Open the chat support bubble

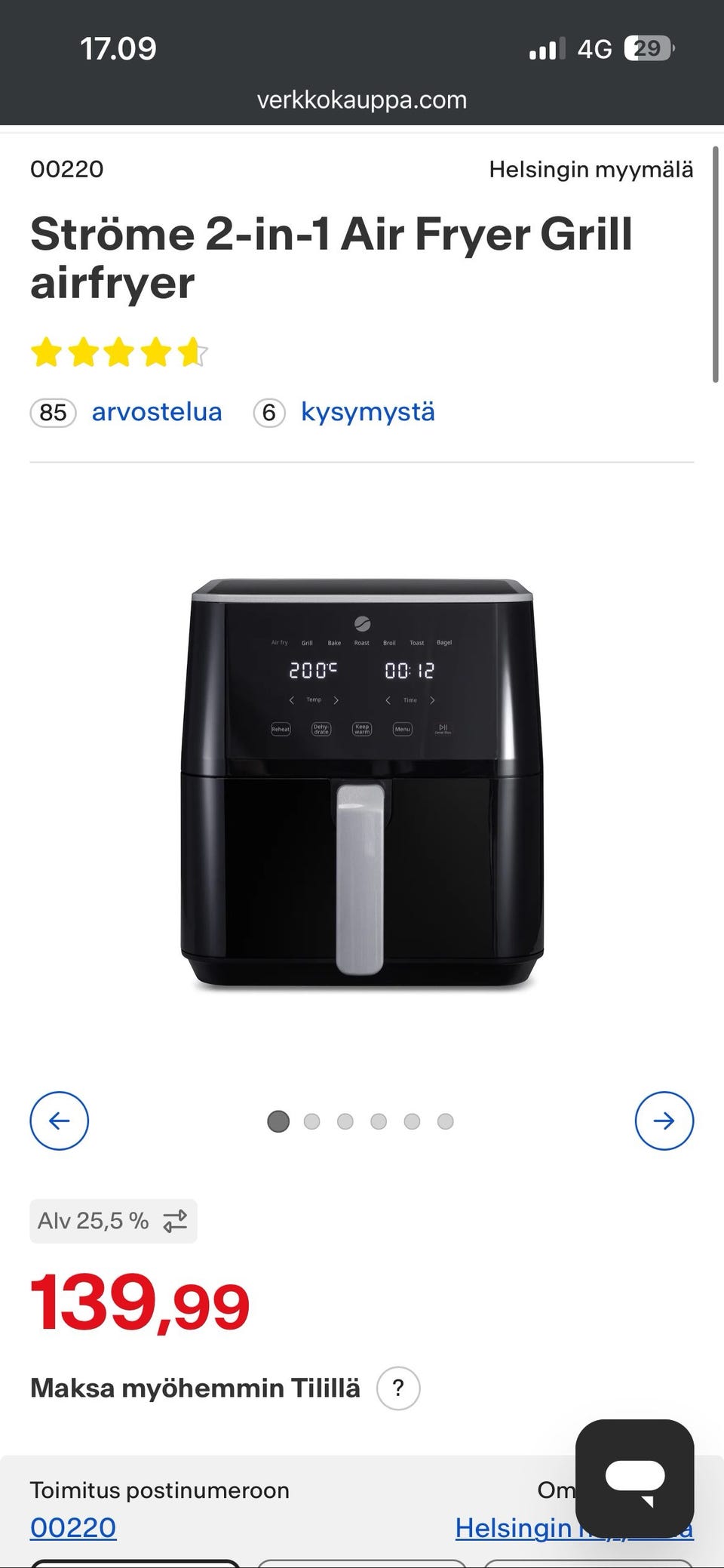(634, 1478)
